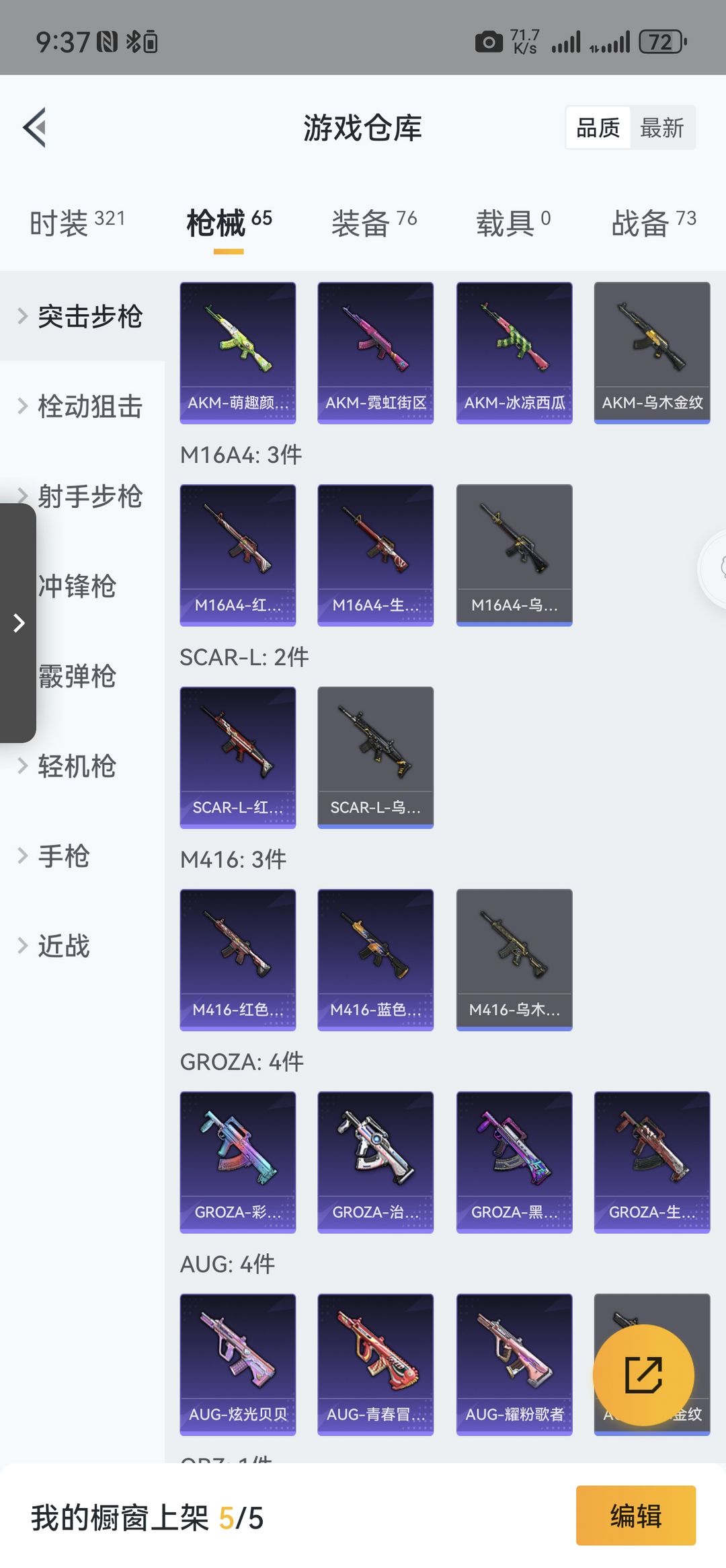
Task: Sort items by 最新
Action: point(661,128)
